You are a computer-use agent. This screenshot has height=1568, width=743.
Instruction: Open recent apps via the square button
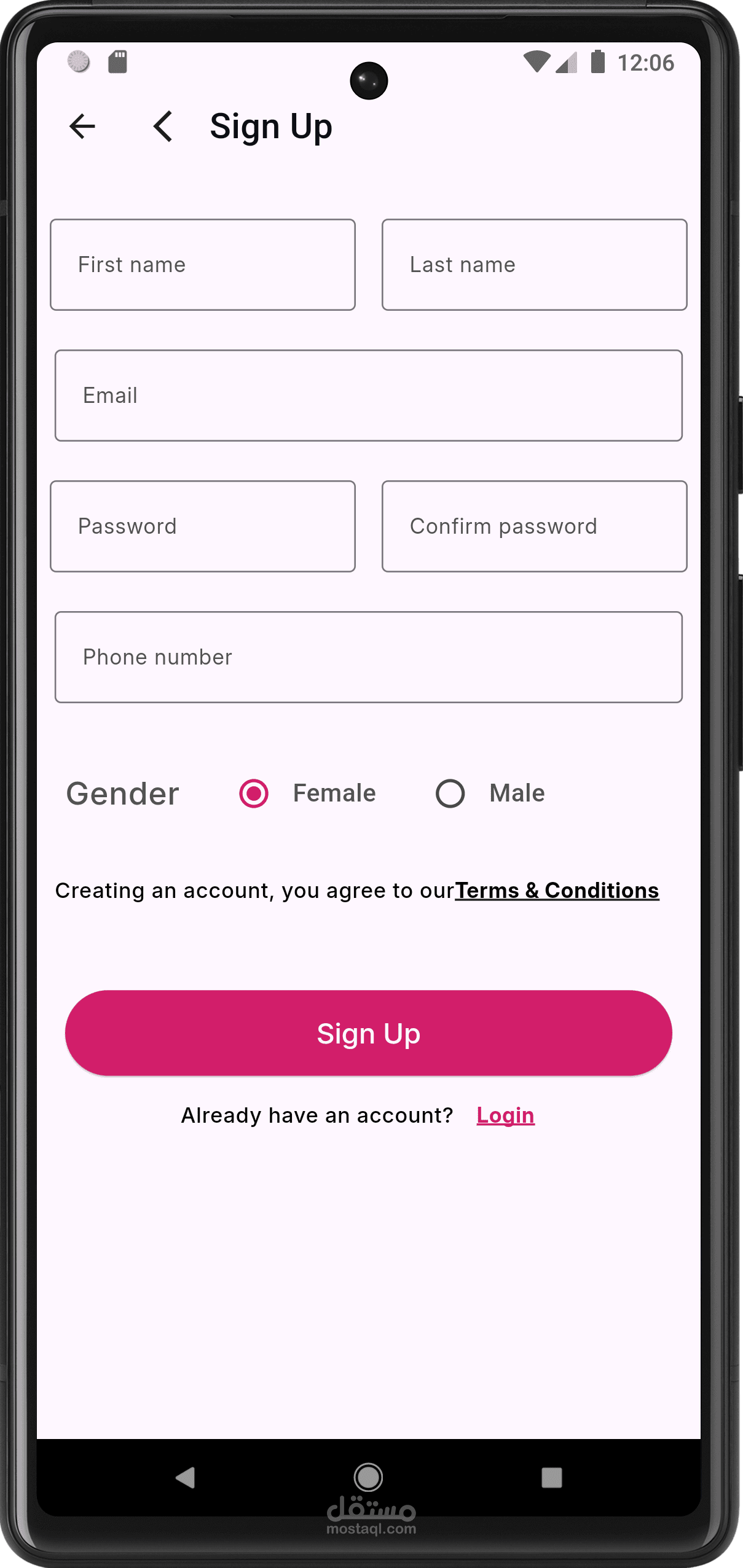(x=552, y=1478)
